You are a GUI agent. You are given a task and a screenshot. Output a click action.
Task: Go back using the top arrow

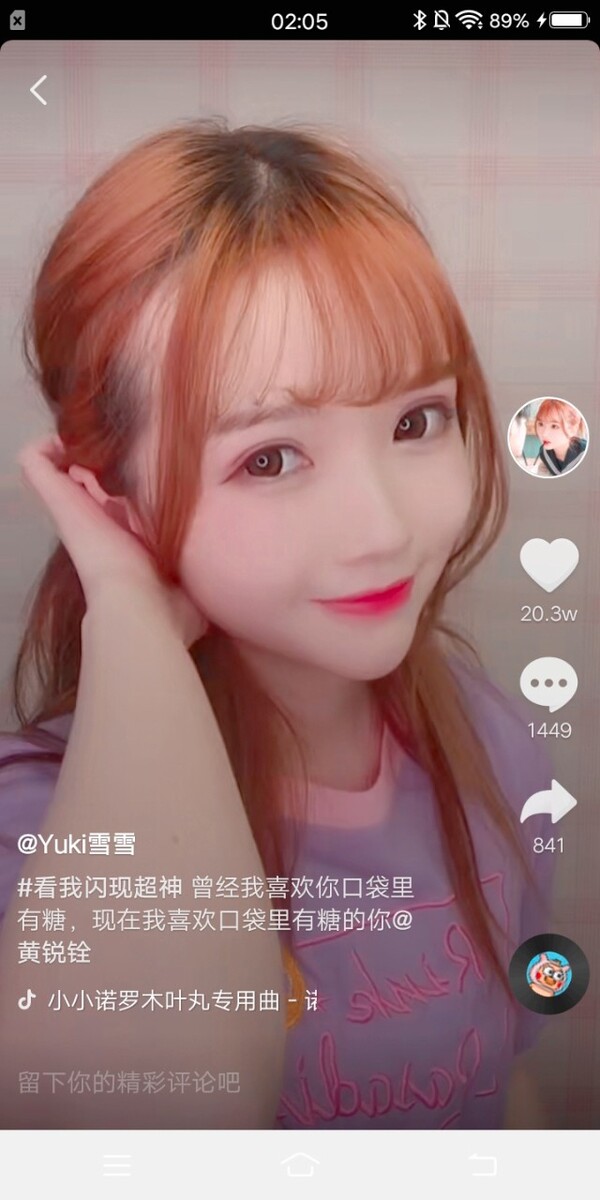pos(38,90)
